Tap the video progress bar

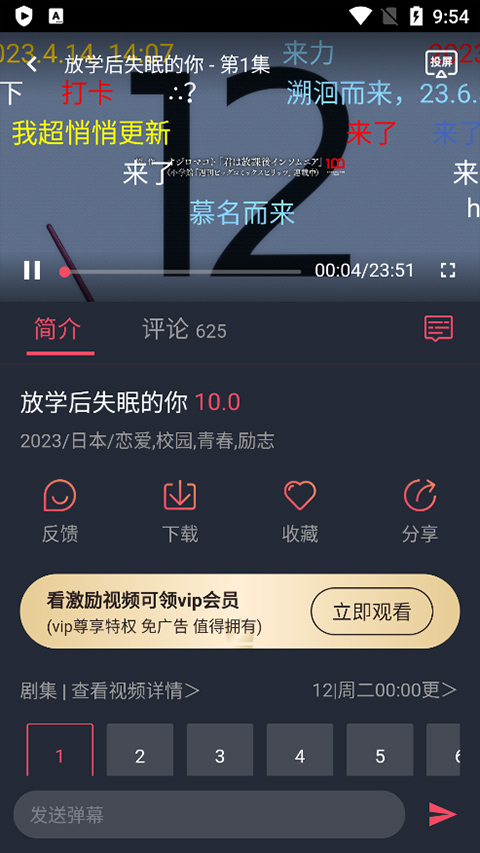[x=182, y=271]
